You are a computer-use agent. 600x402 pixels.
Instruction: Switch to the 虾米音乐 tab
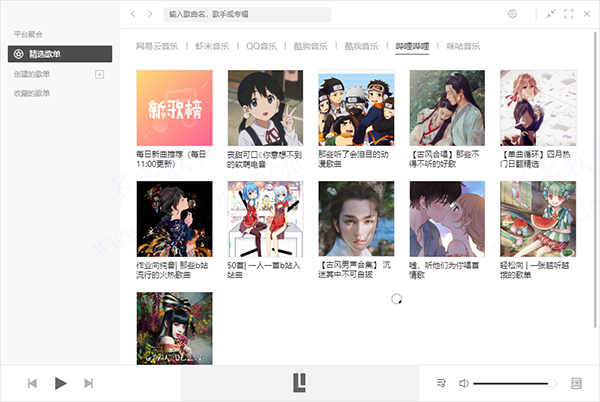coord(211,46)
